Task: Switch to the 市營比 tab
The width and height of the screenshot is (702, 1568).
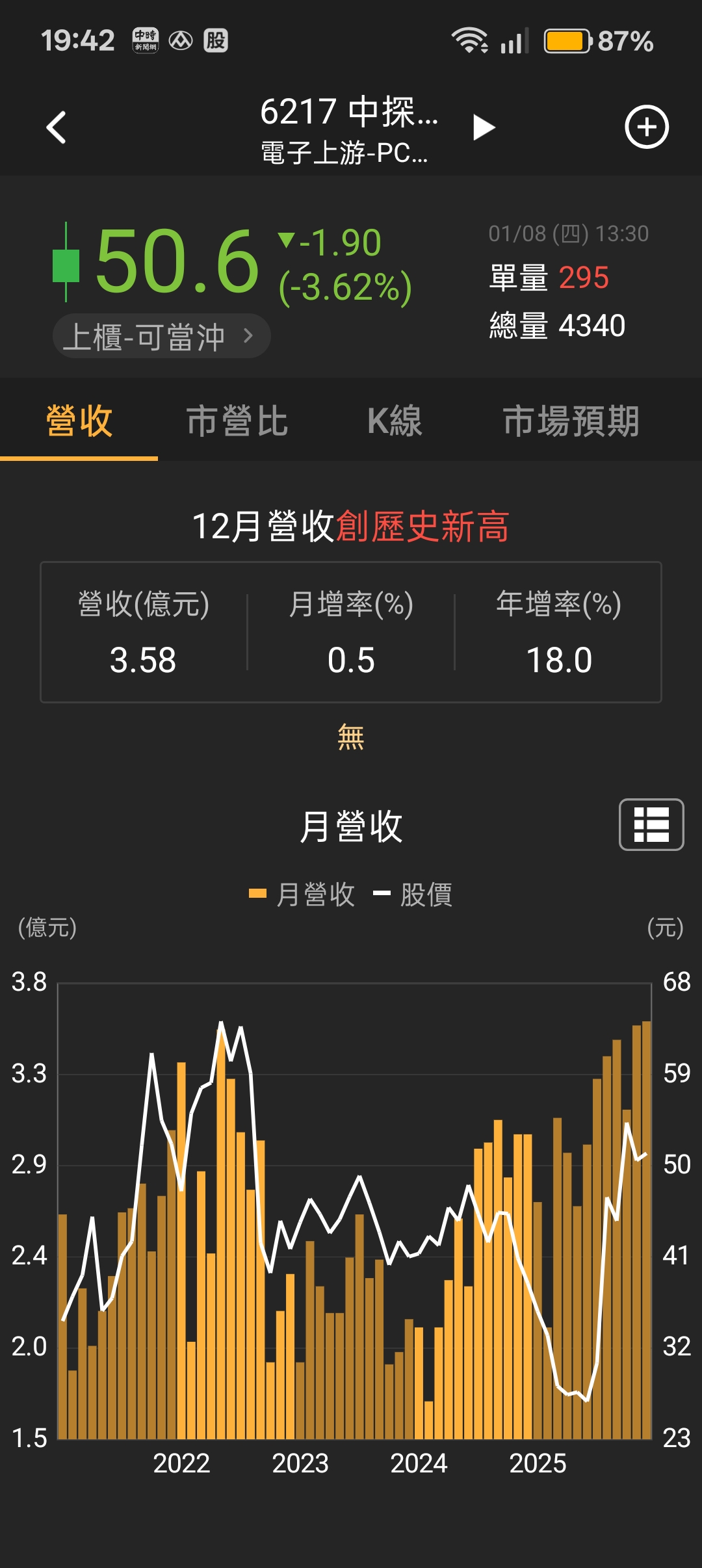Action: 237,421
